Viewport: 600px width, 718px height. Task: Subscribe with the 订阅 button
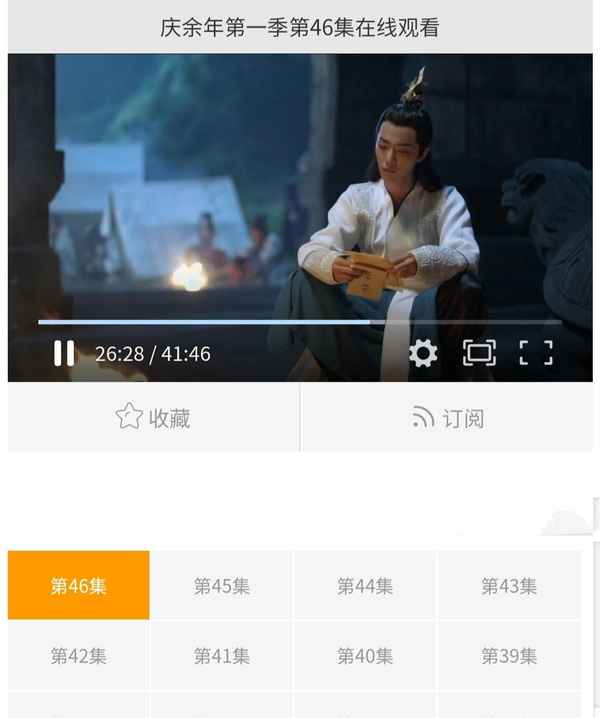coord(447,418)
